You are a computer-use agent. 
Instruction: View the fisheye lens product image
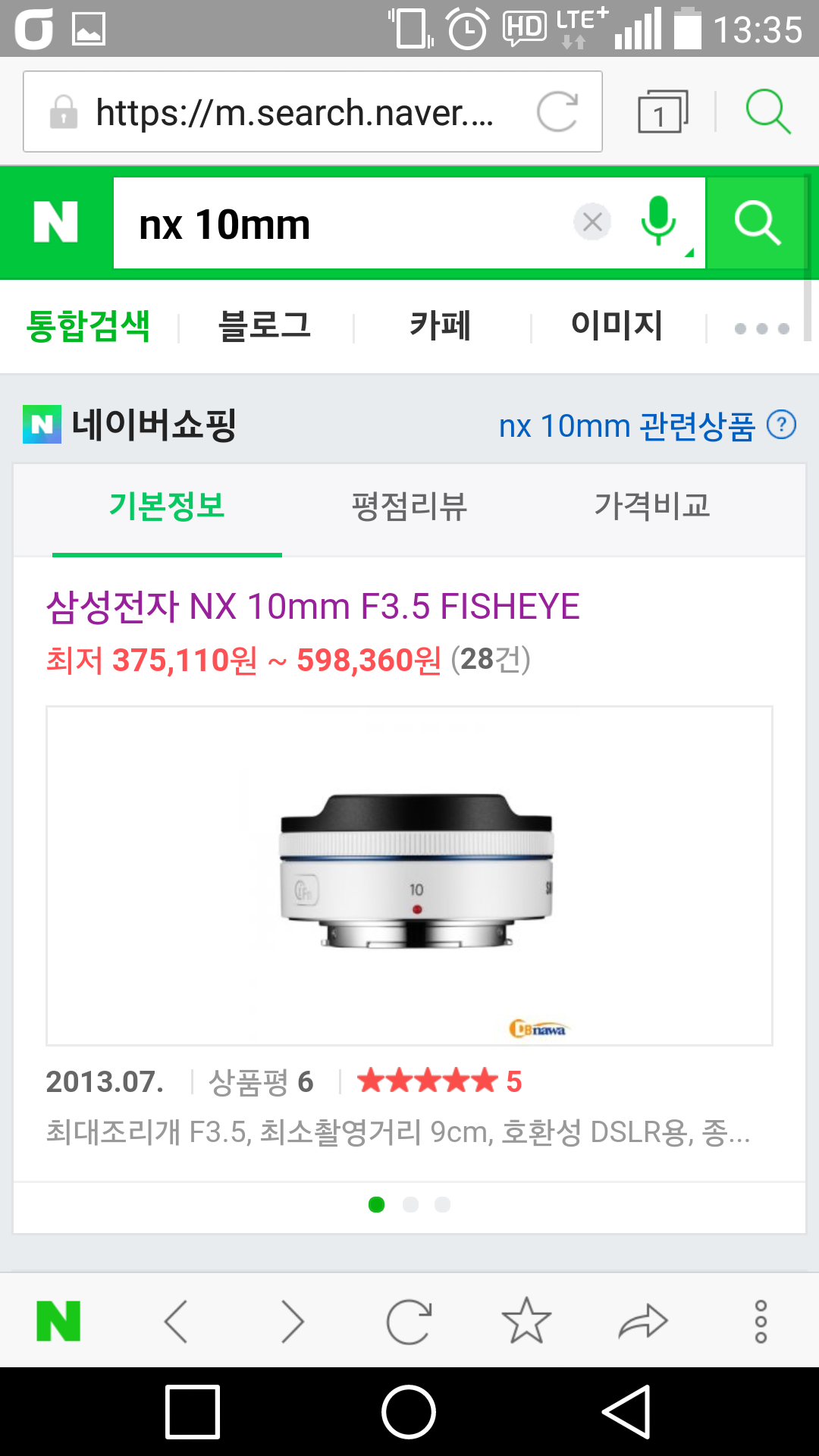[409, 875]
